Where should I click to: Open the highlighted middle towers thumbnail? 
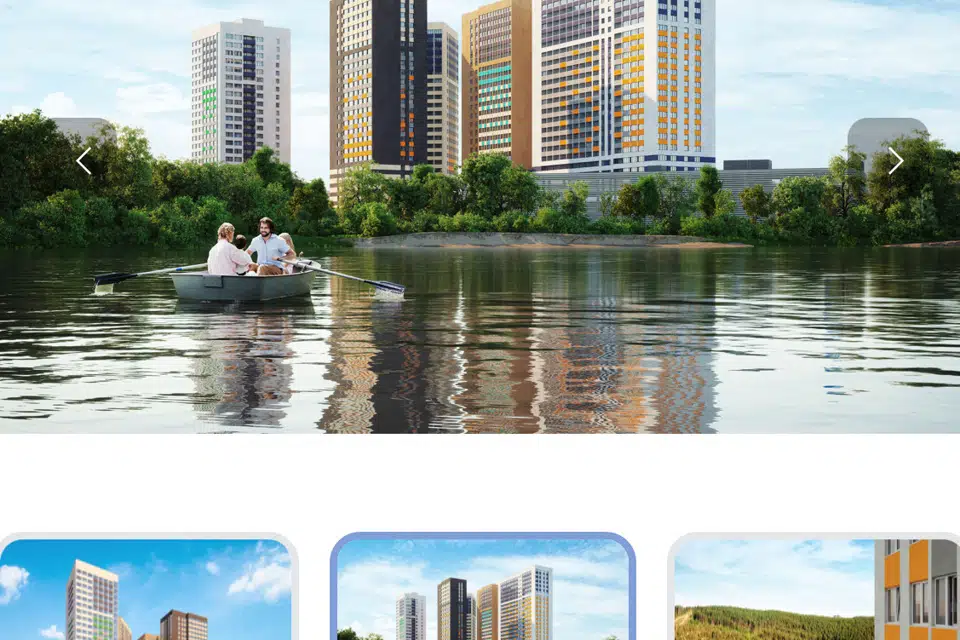[483, 590]
